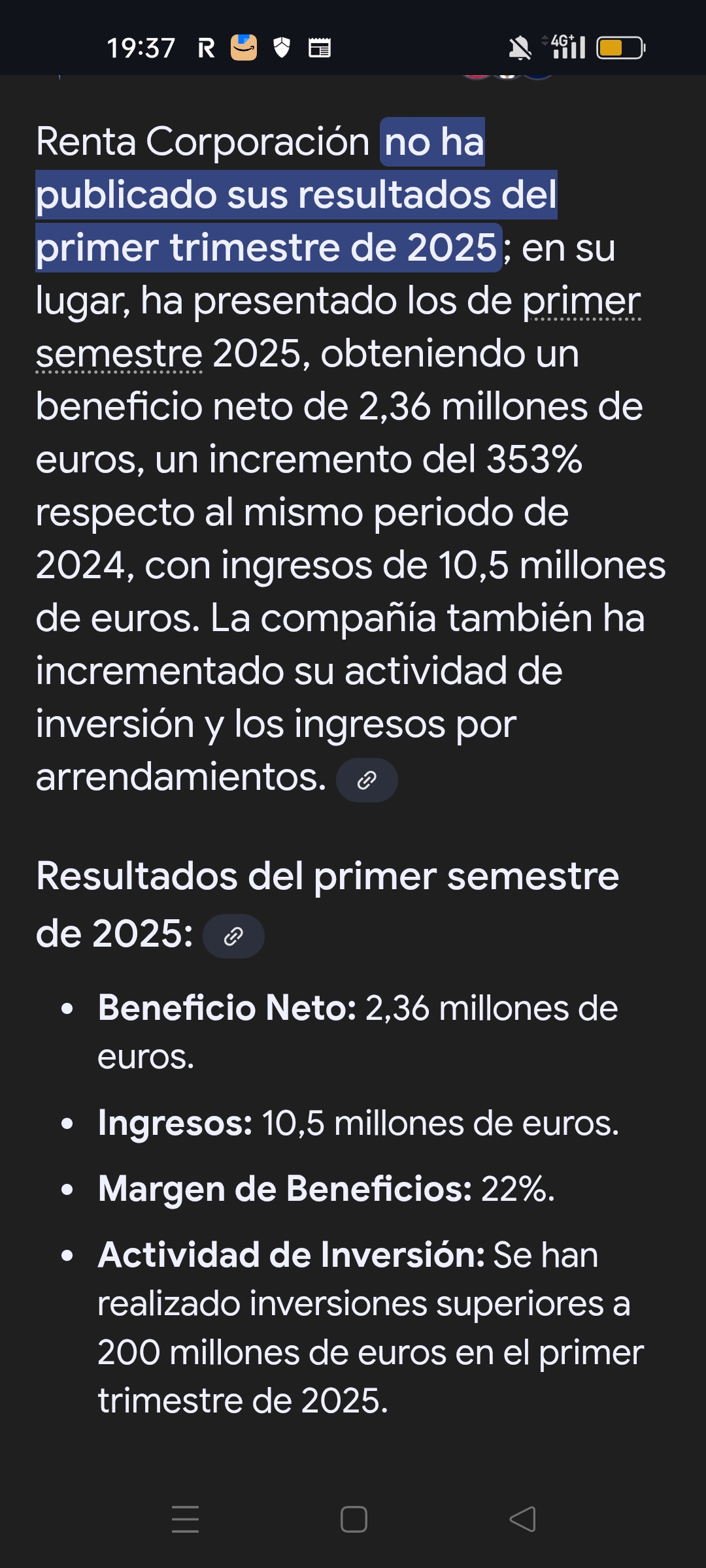Open the recent apps menu

tap(185, 1519)
